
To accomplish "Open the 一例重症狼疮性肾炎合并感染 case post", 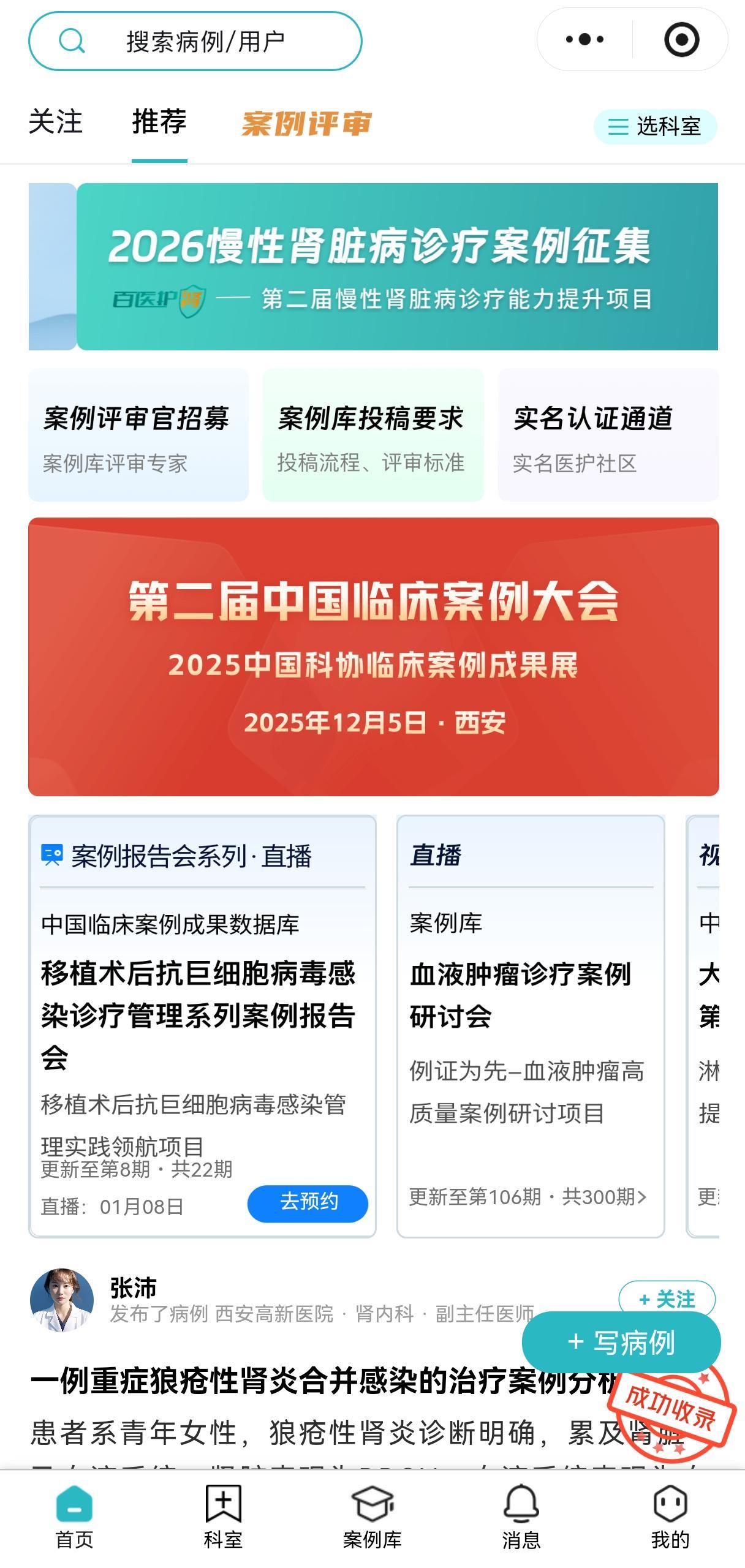I will [x=306, y=1383].
